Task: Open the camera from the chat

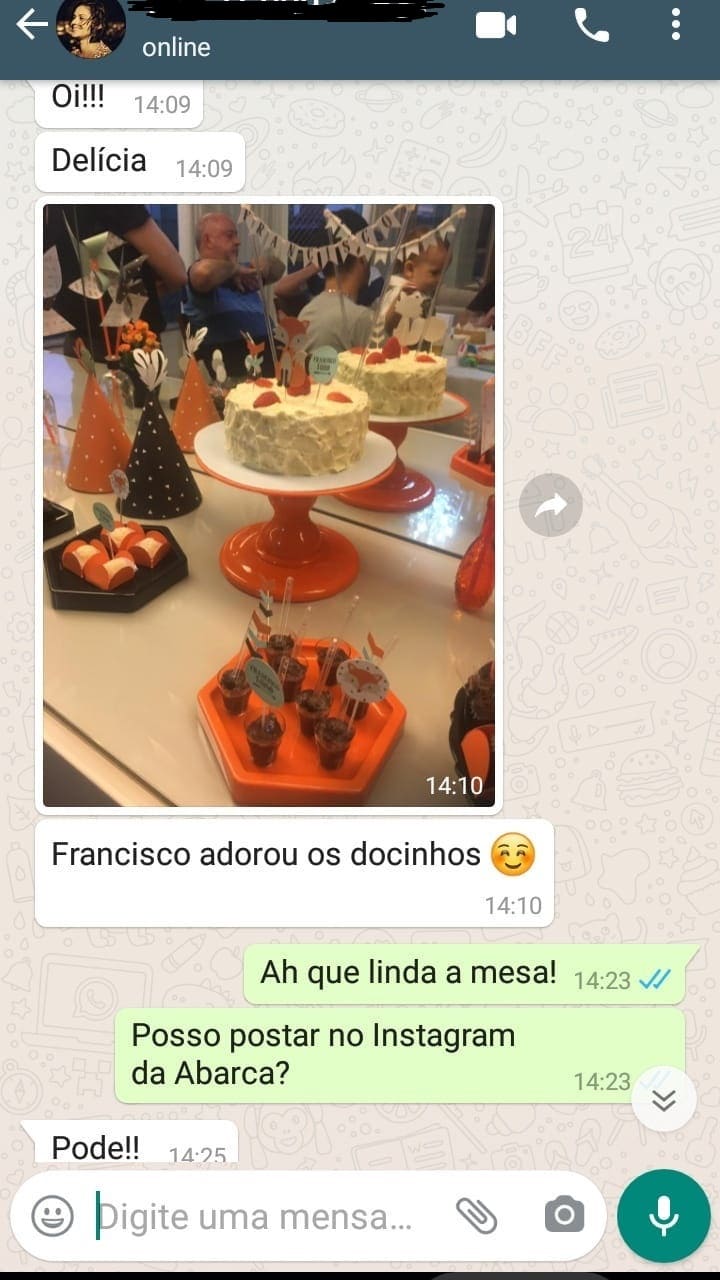Action: coord(564,1216)
